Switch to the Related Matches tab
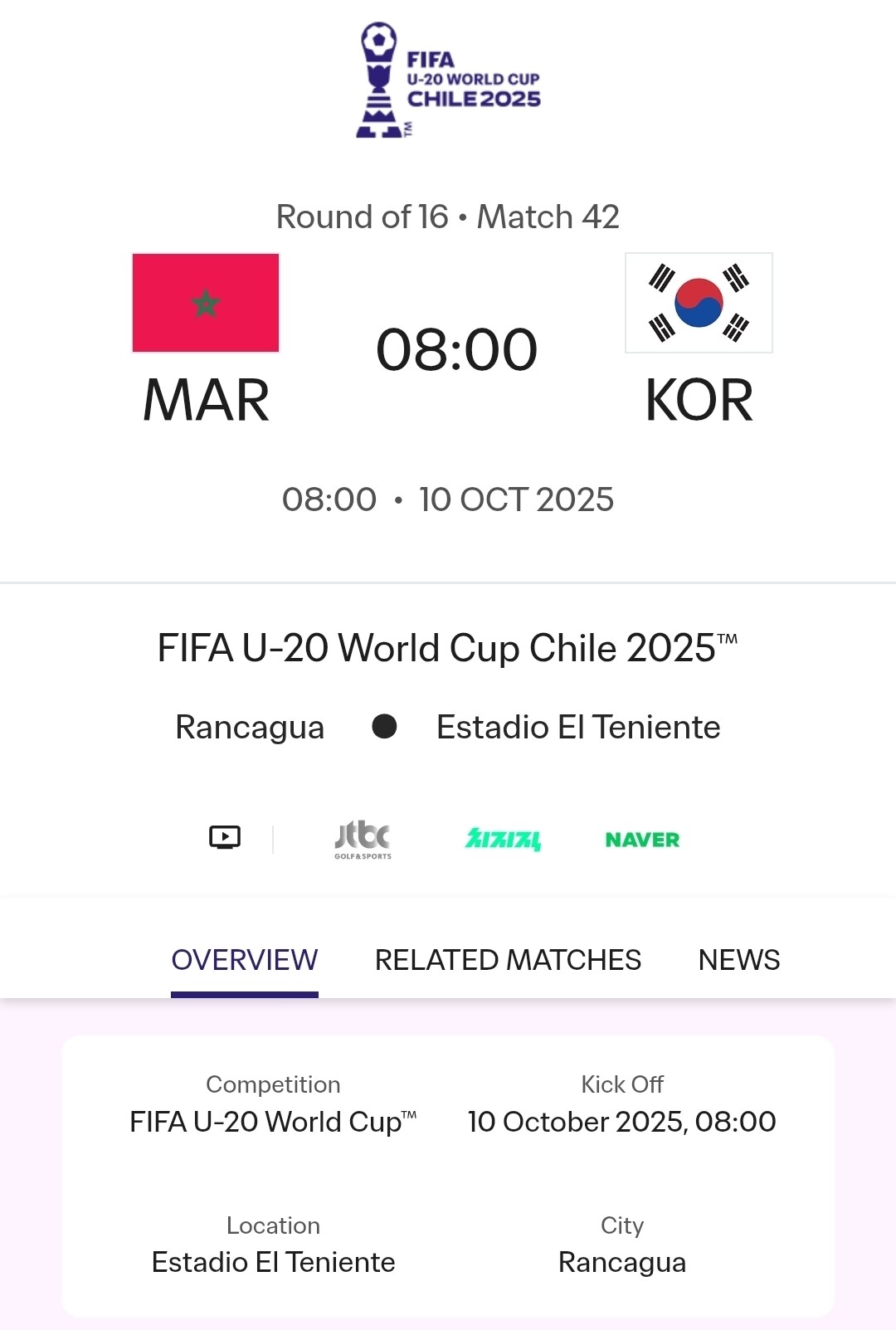 point(508,960)
